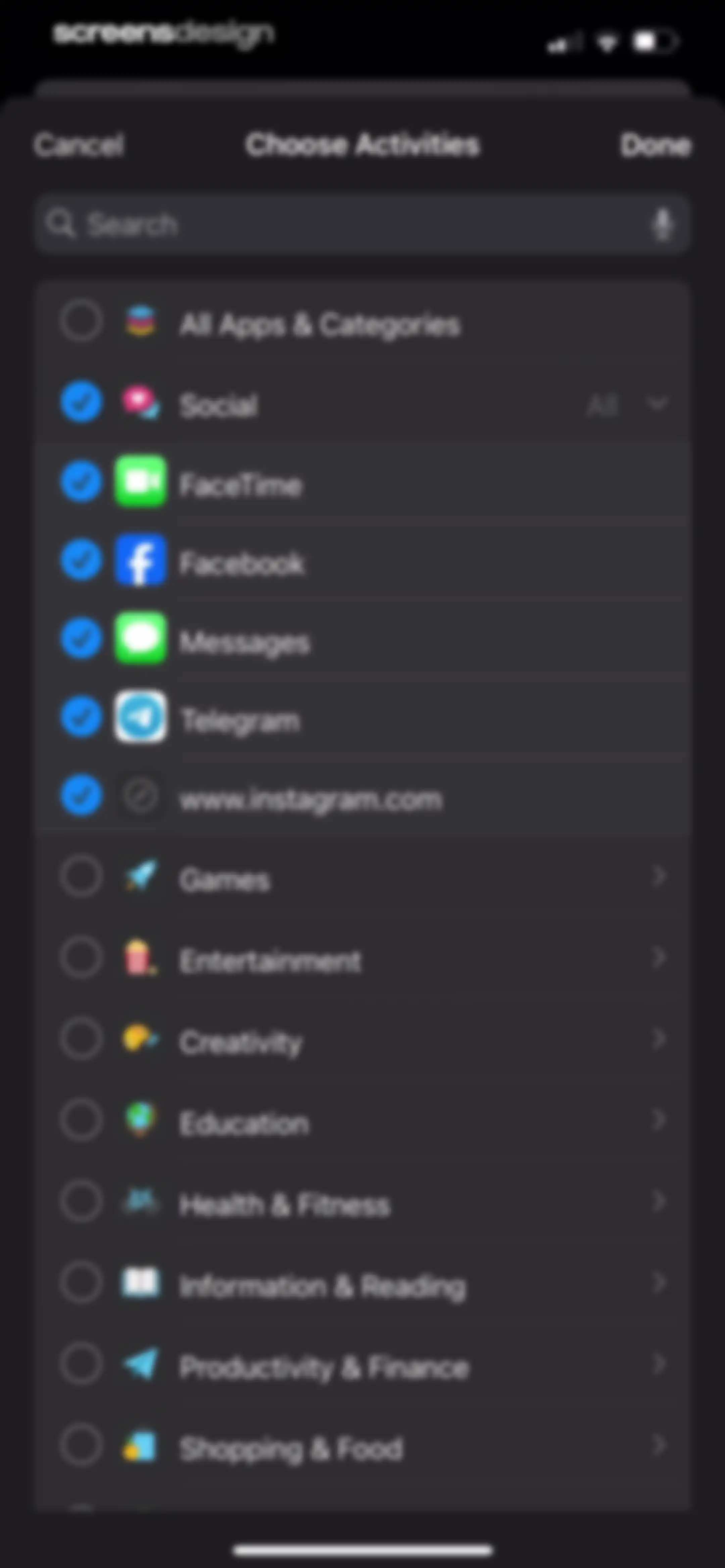Uncheck the Messages app
725x1568 pixels.
click(80, 639)
